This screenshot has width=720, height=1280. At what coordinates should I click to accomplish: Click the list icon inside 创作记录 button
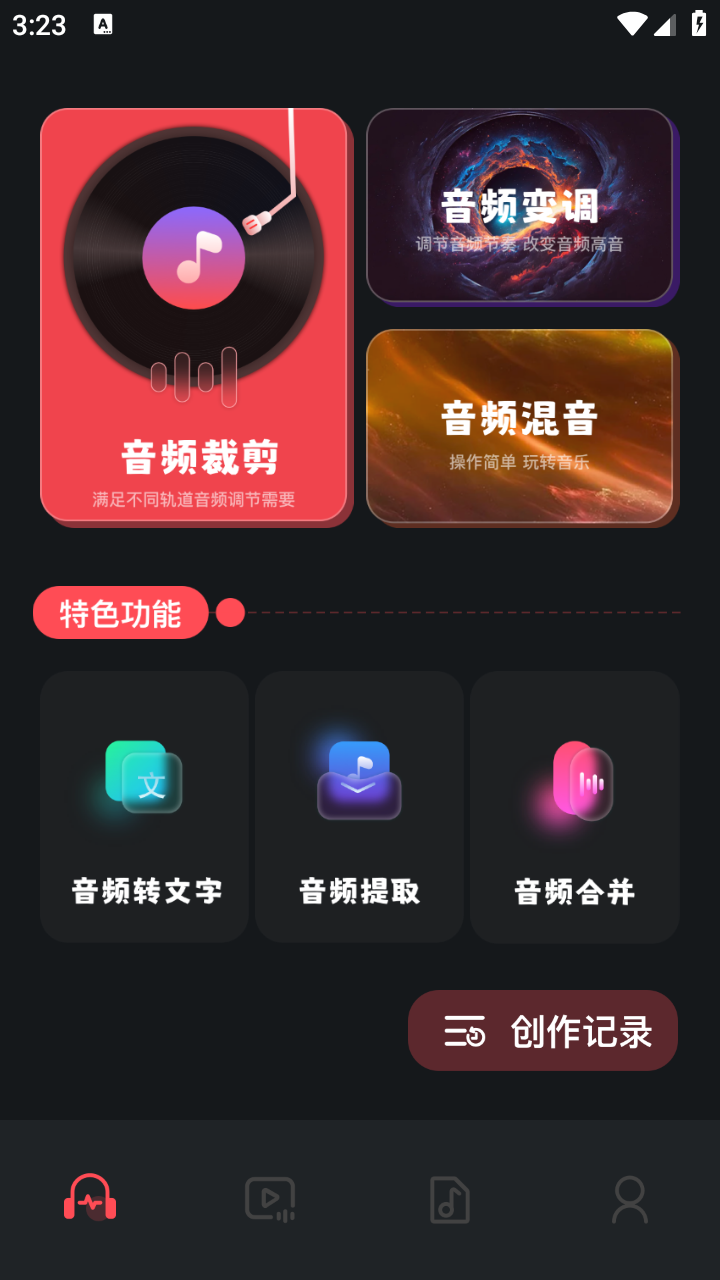click(x=464, y=1030)
